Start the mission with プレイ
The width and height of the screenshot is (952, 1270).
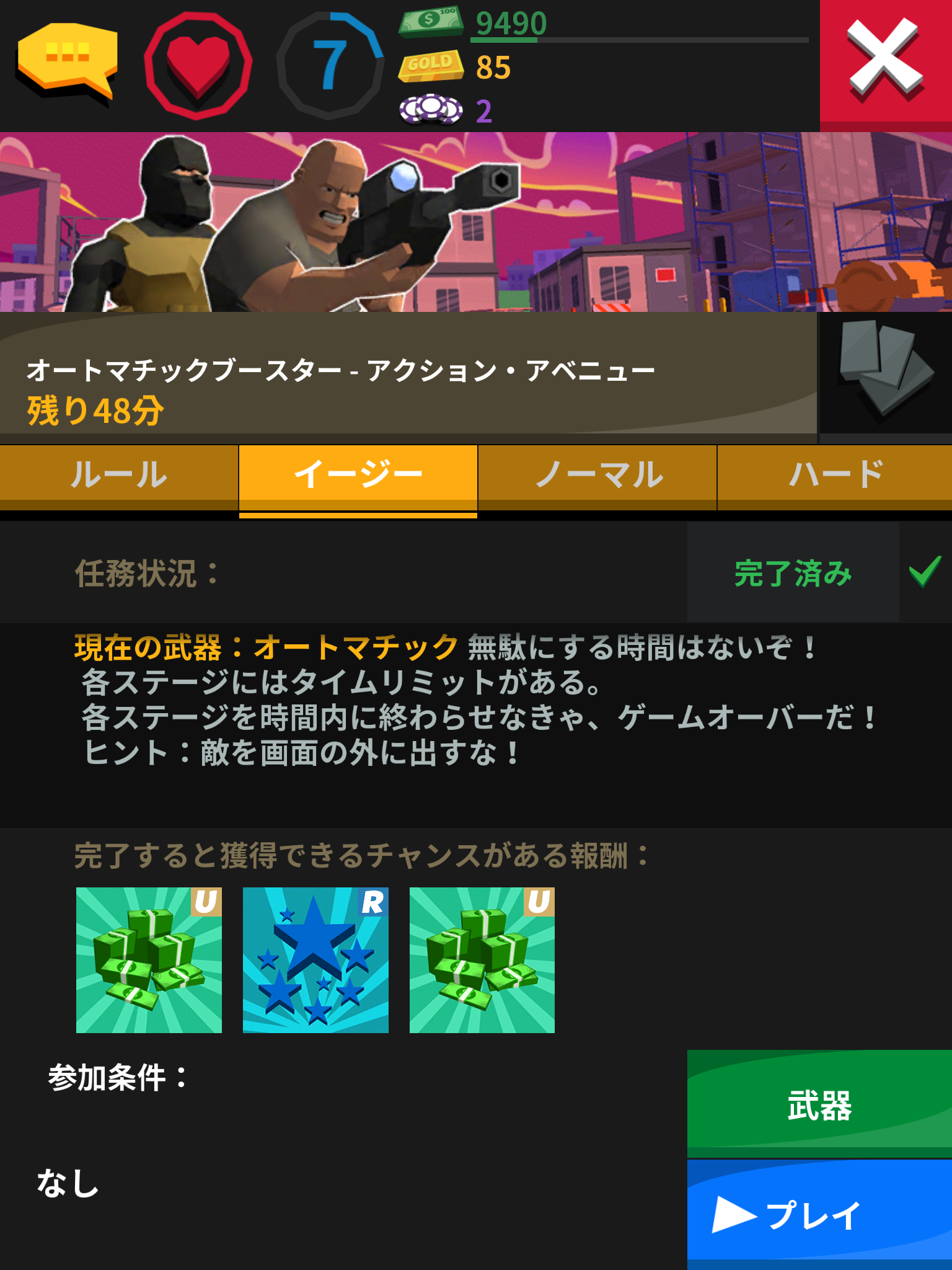click(819, 1214)
